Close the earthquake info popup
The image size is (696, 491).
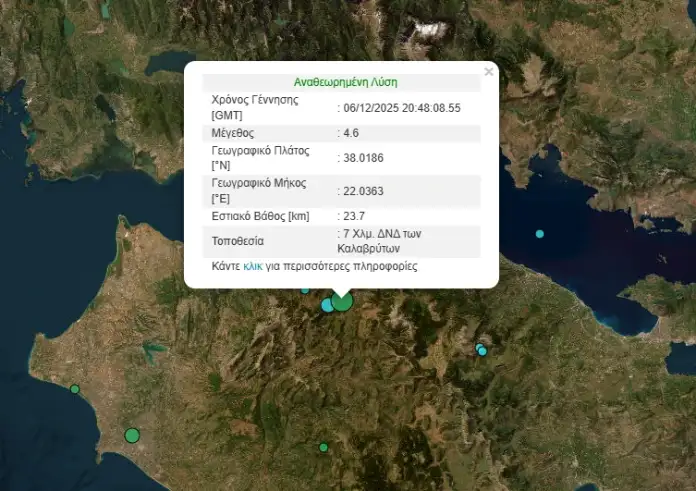click(x=488, y=72)
